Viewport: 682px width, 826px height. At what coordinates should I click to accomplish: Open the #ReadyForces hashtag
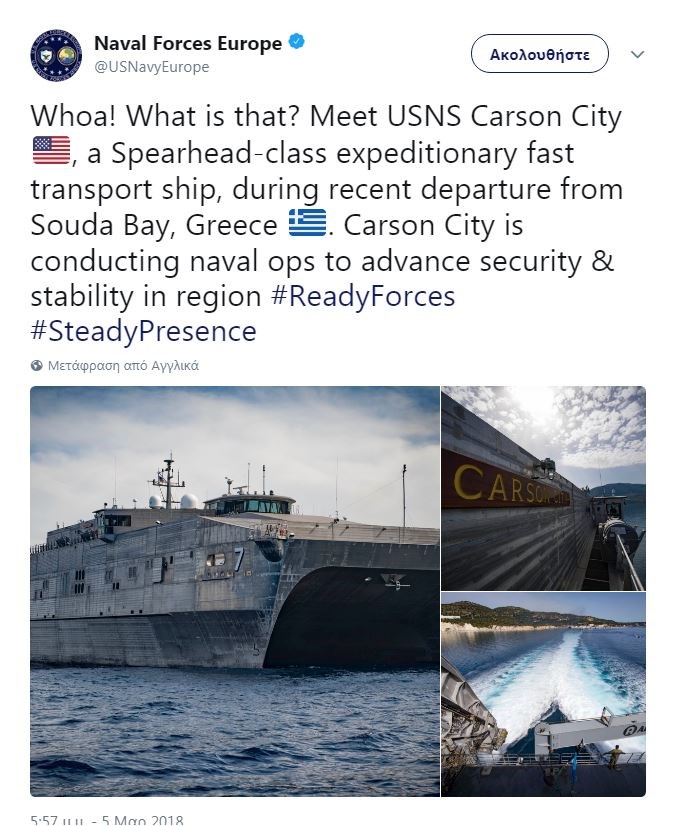(363, 296)
